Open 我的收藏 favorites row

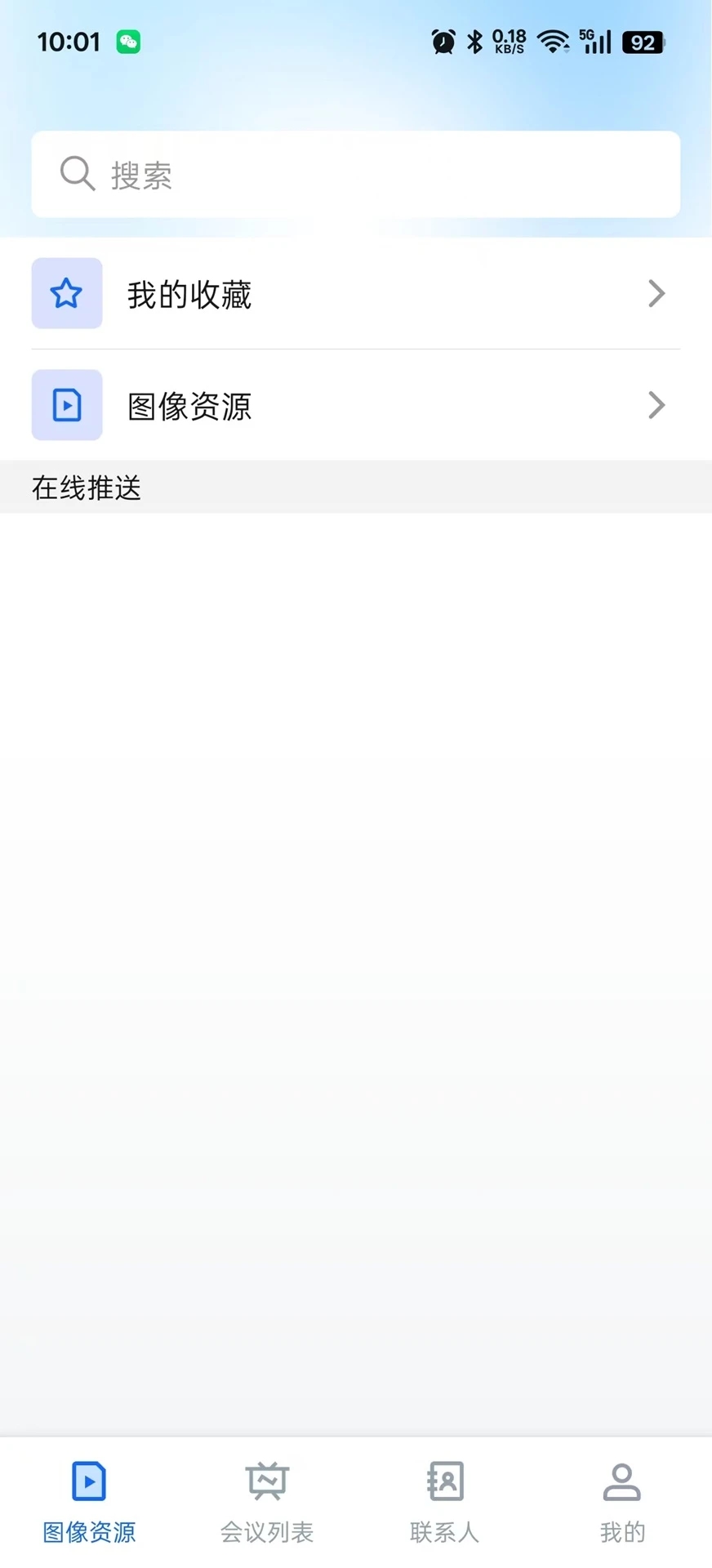pos(355,294)
